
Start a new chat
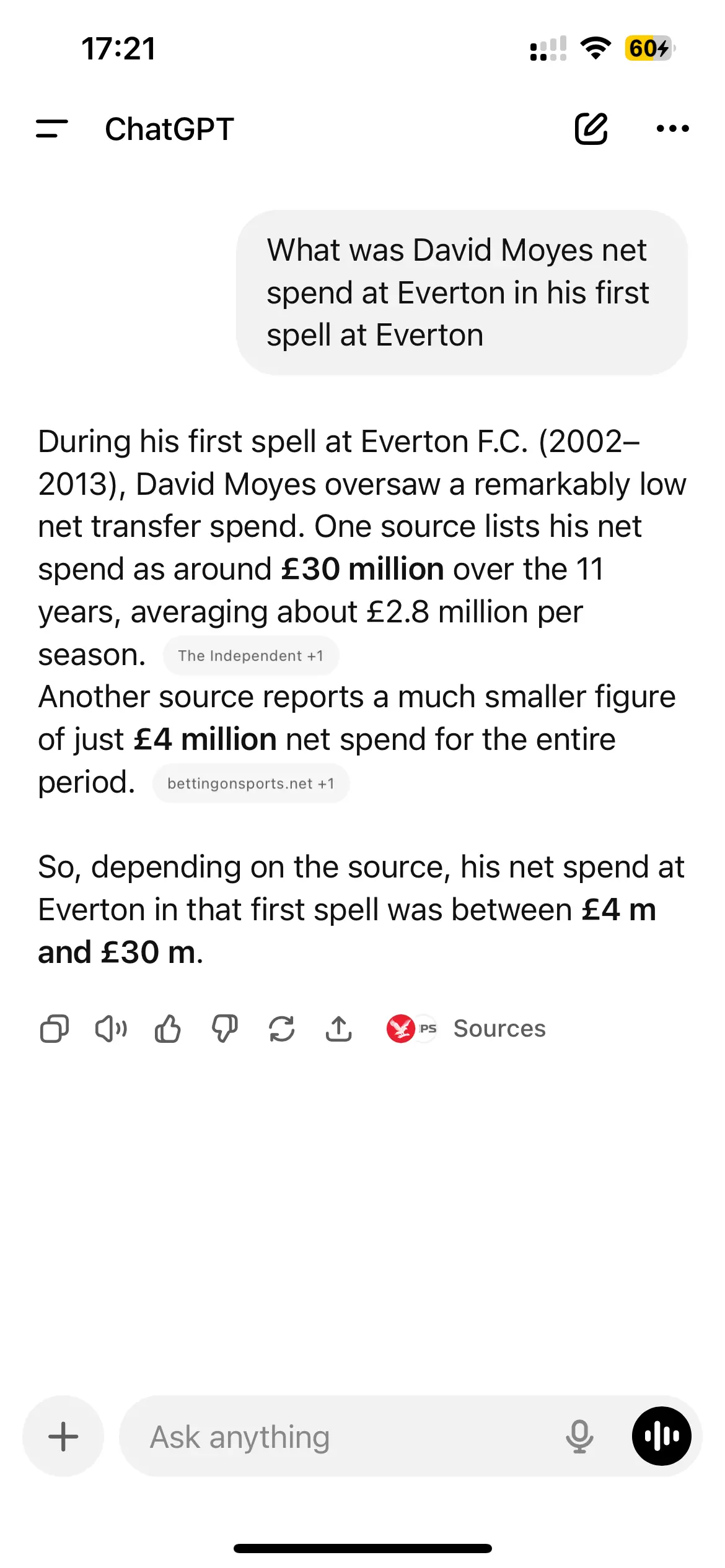[x=591, y=129]
